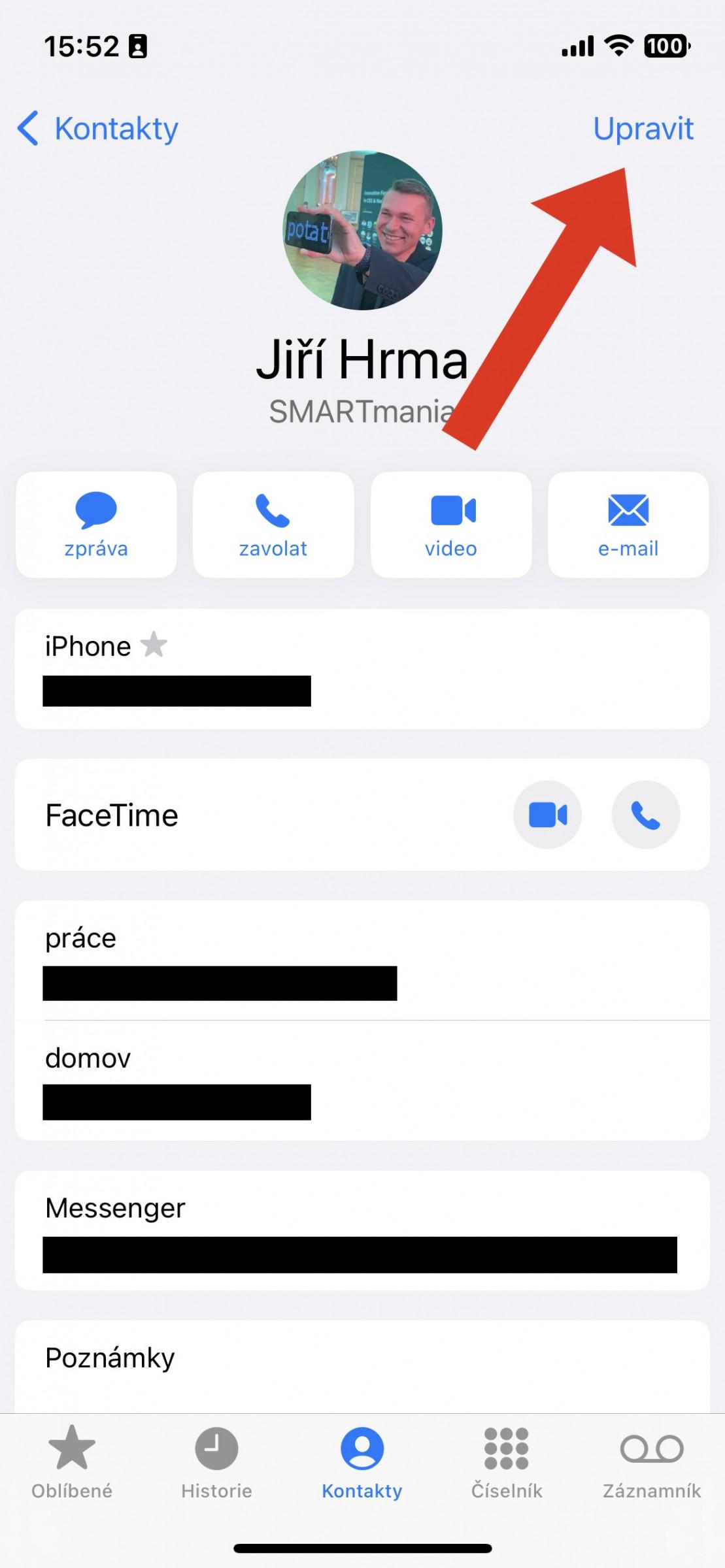Viewport: 725px width, 1568px height.
Task: Send a message via zpráva button
Action: coord(96,525)
